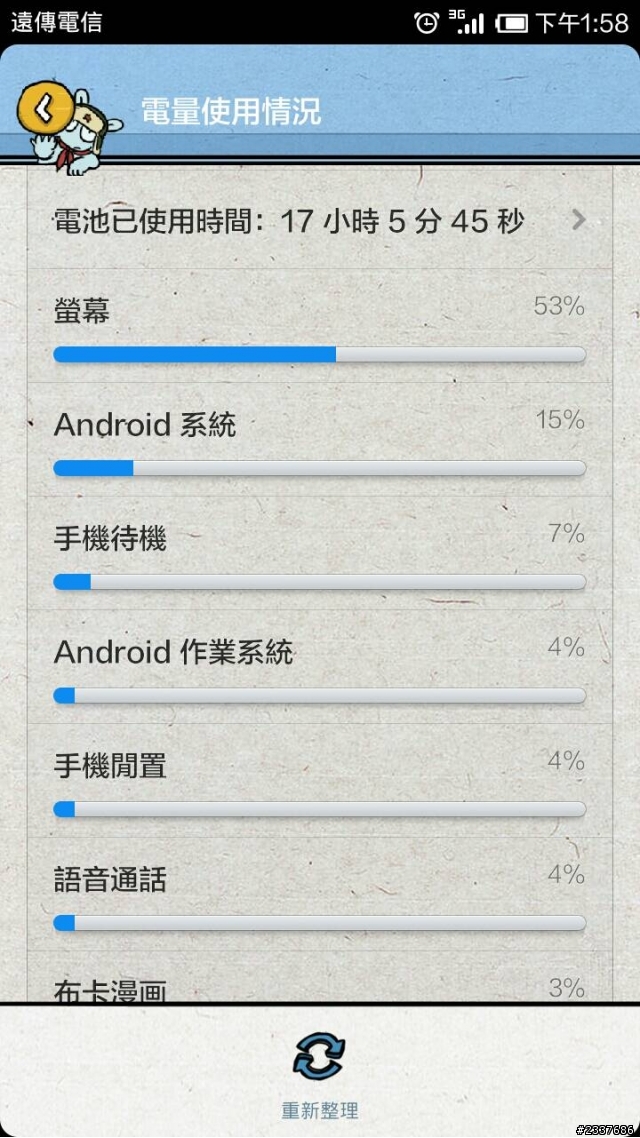
Task: Open the 手機待機 usage entry
Action: 319,555
